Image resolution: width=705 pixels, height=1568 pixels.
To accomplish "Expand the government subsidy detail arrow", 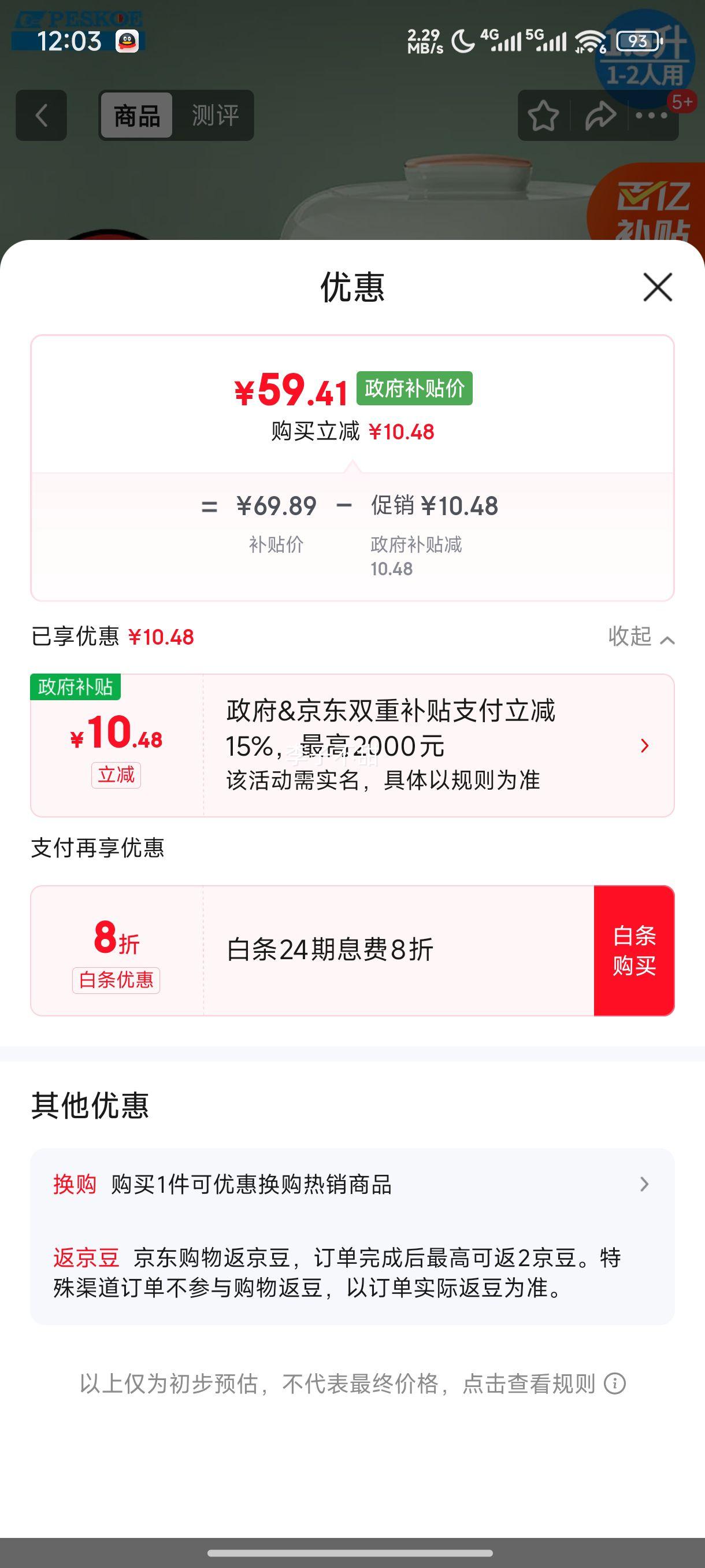I will [x=645, y=746].
